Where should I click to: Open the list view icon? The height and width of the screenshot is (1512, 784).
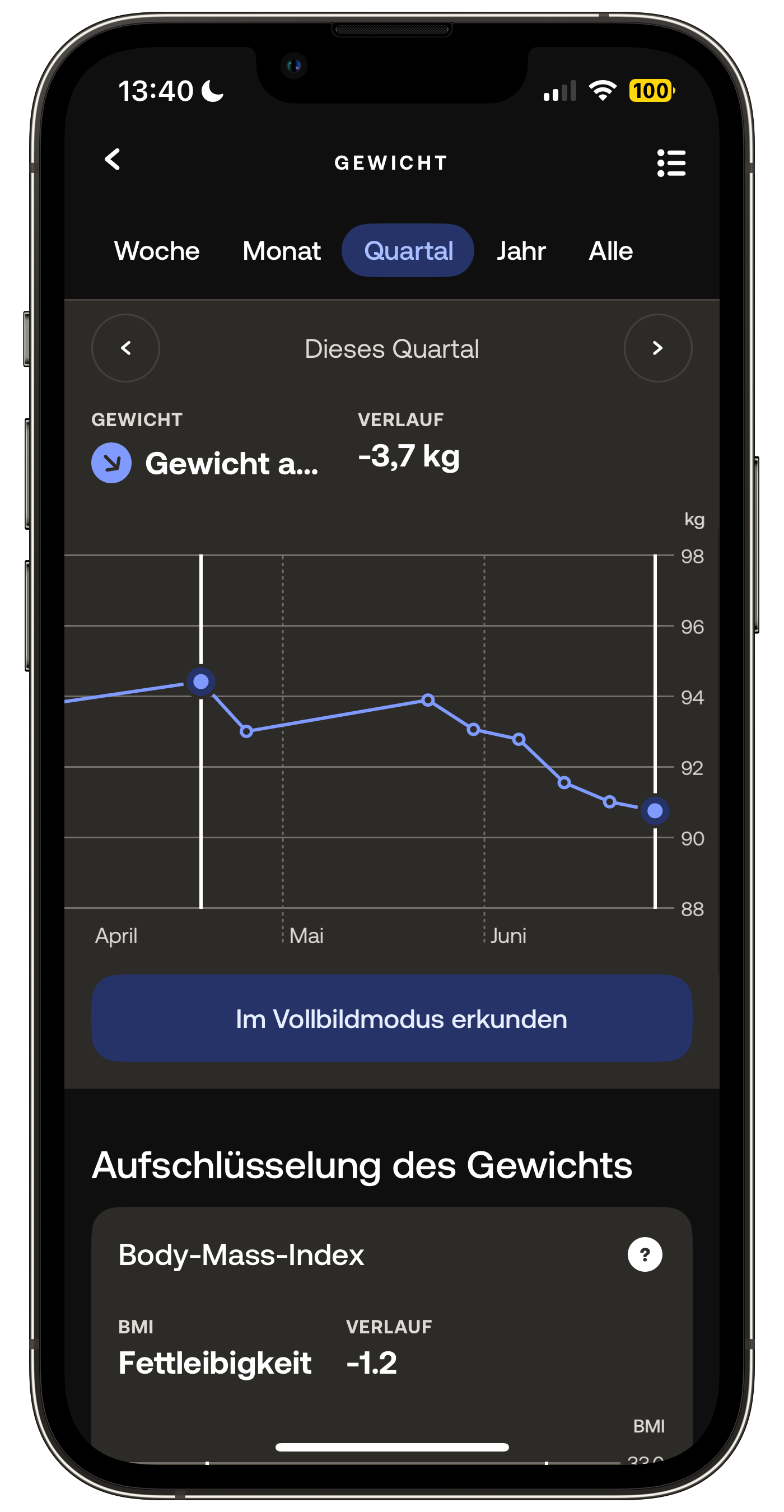(671, 162)
